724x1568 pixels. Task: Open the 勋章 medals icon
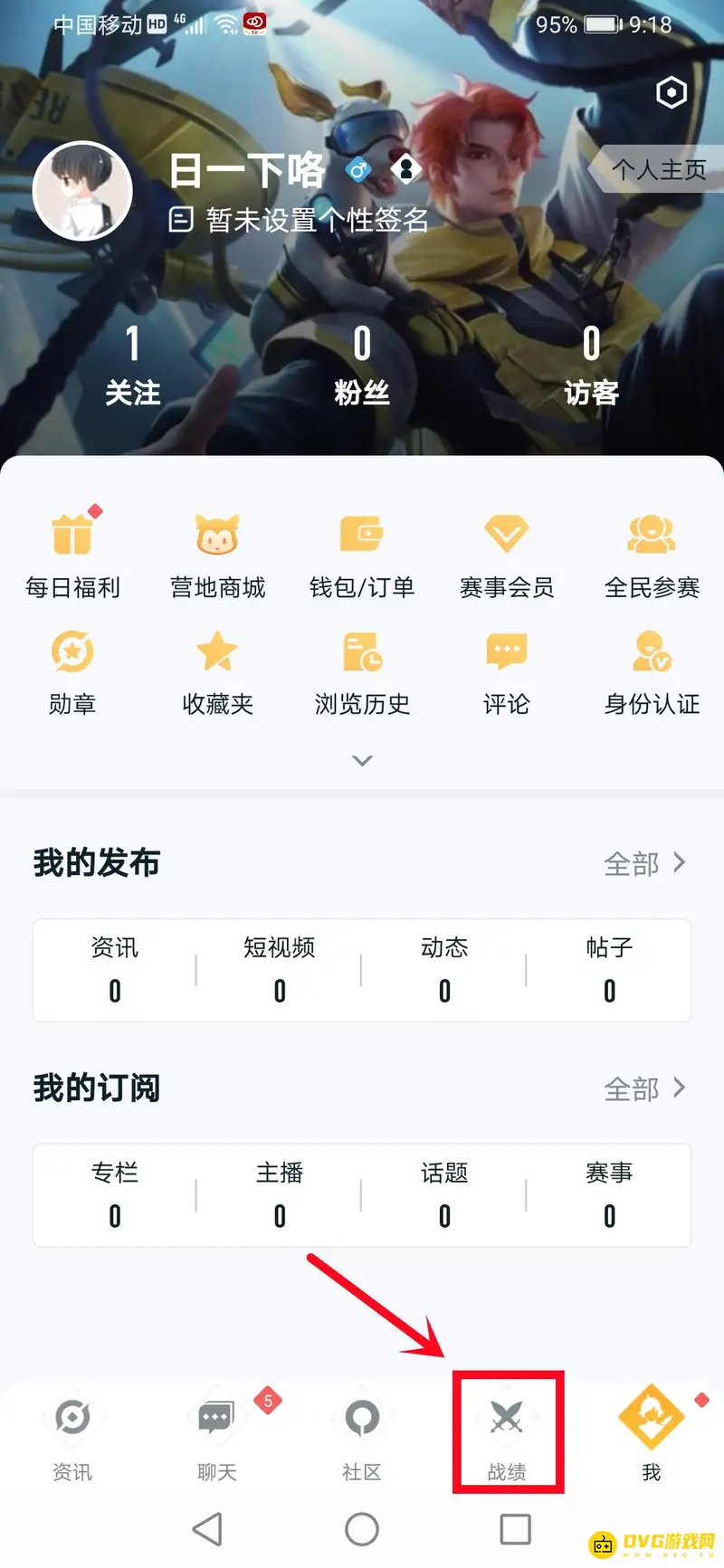(72, 670)
